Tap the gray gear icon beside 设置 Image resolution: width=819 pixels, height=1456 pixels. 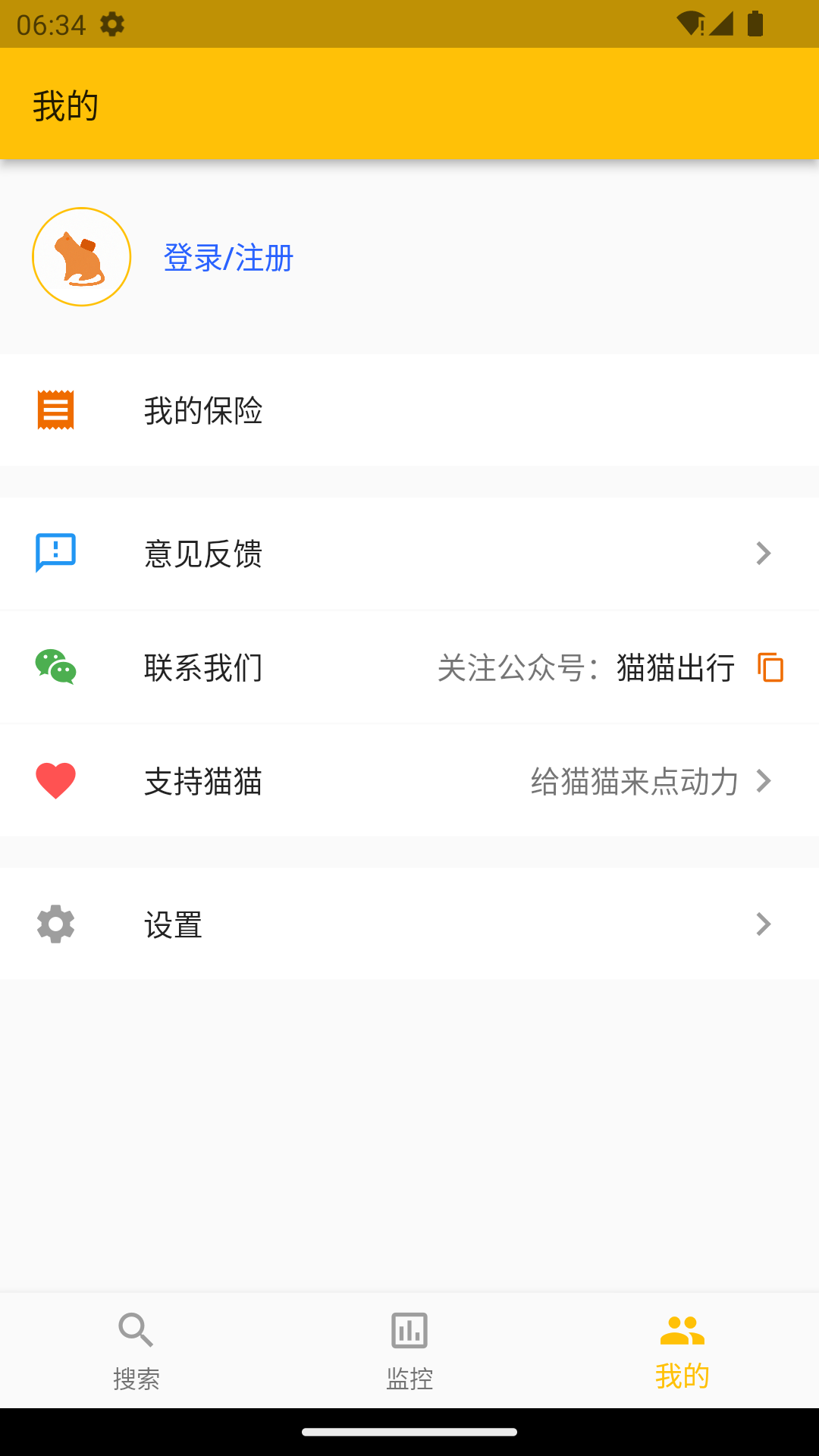(x=55, y=924)
